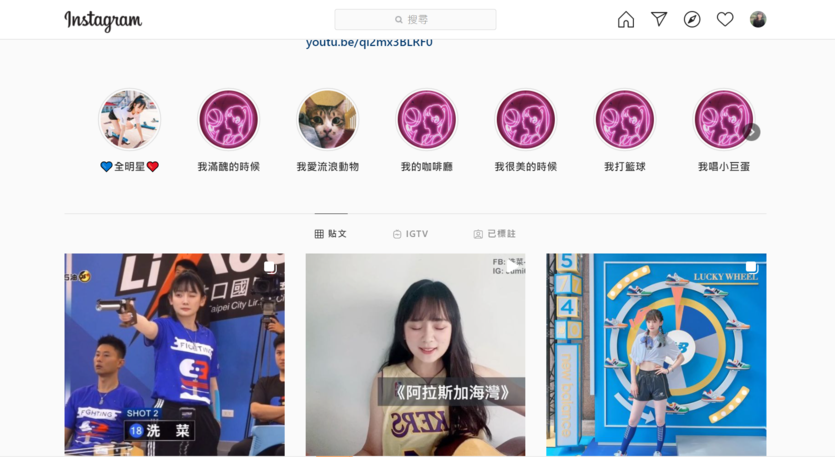Open the activity heart icon
Image resolution: width=835 pixels, height=457 pixels.
725,20
